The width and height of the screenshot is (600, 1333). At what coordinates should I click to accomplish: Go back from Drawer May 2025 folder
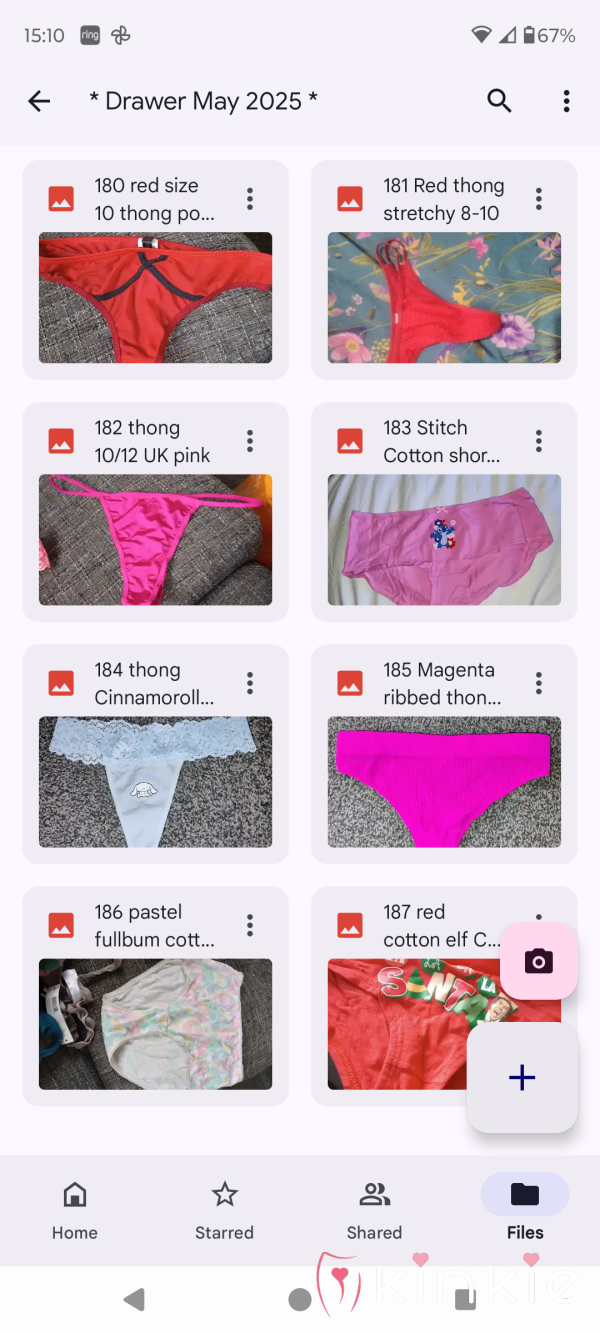tap(39, 100)
